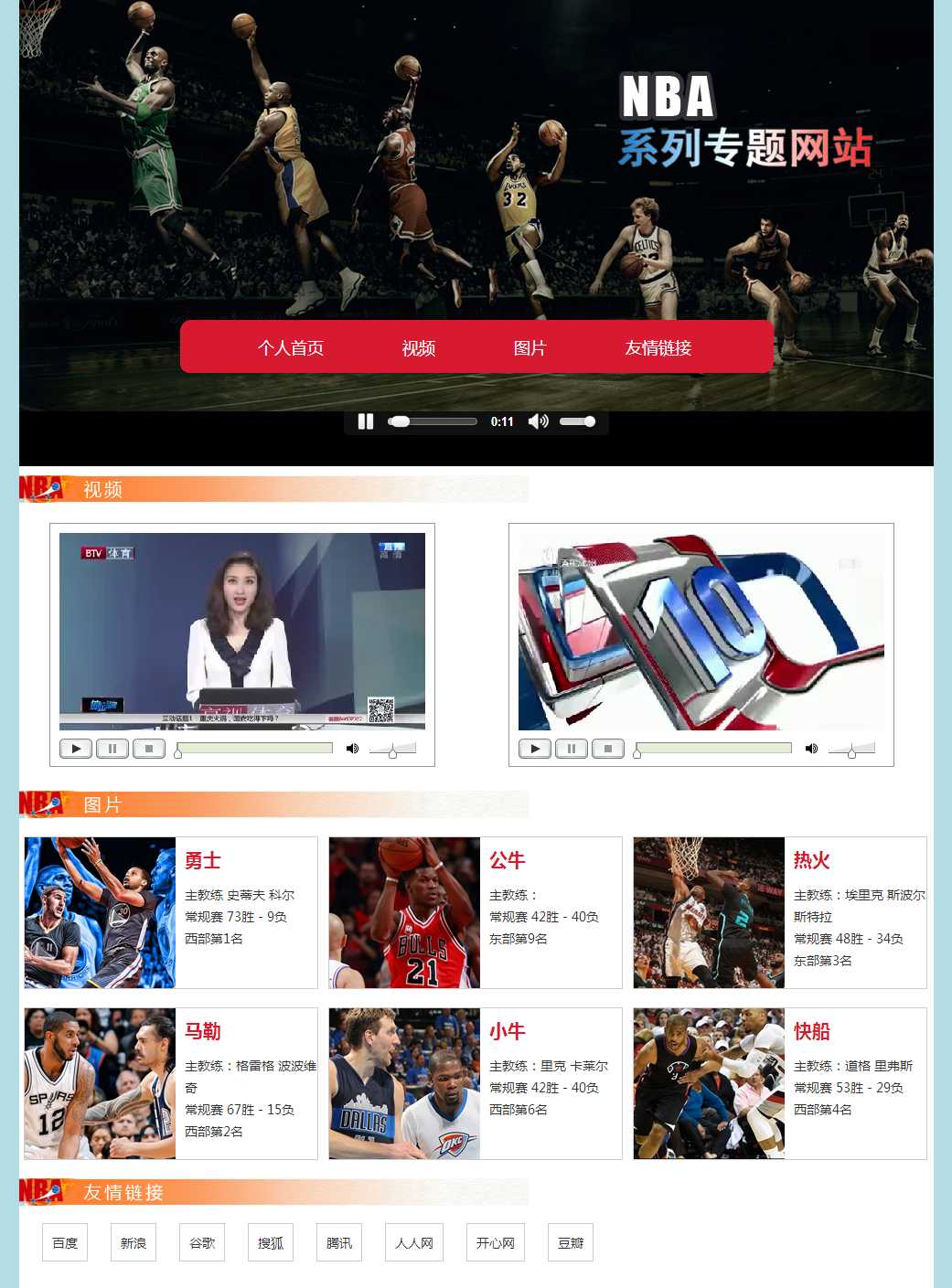Go to the 豆瓣 link

tap(571, 1242)
